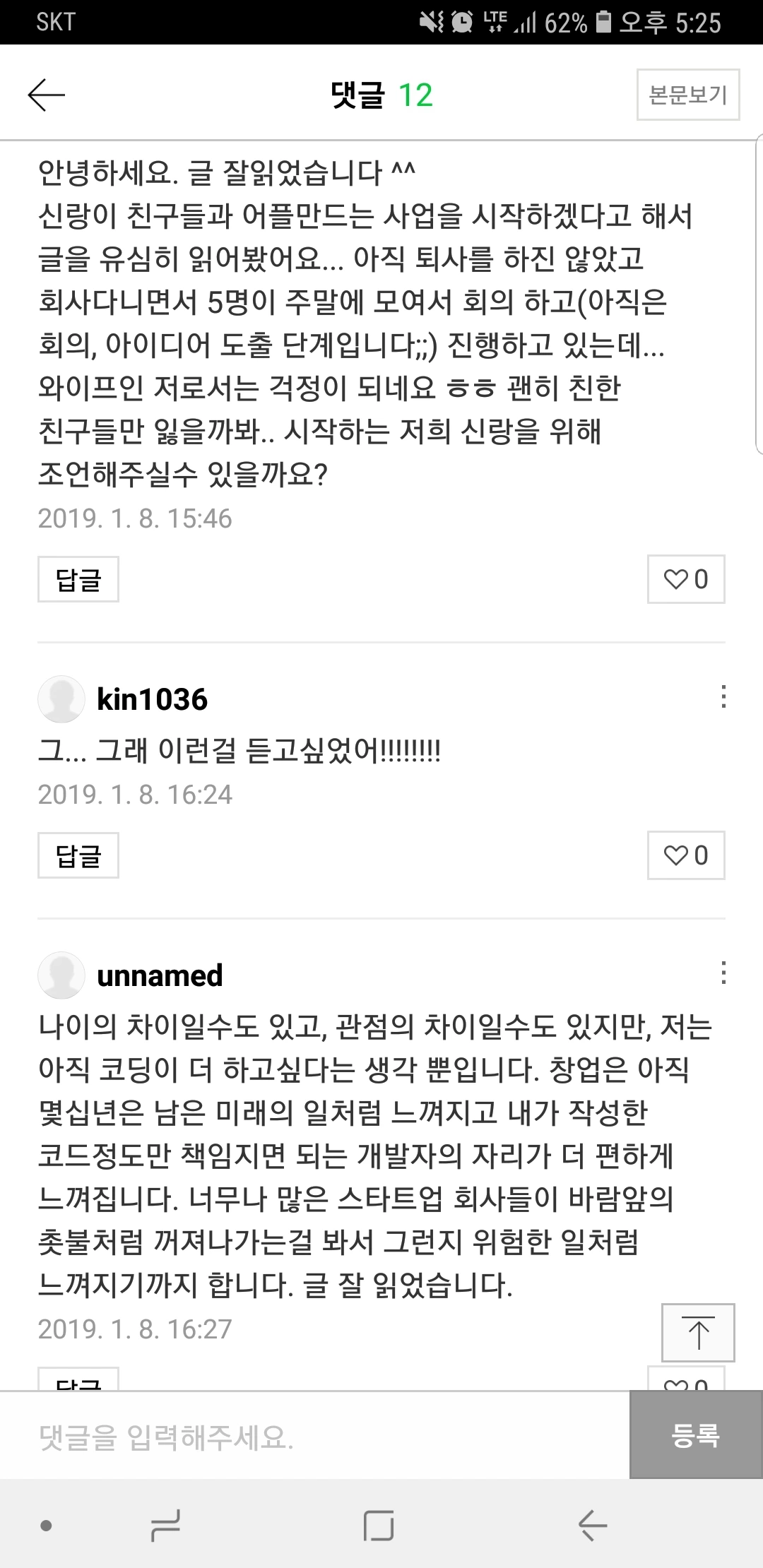Tap 답글 under kin1036's comment

tap(78, 855)
